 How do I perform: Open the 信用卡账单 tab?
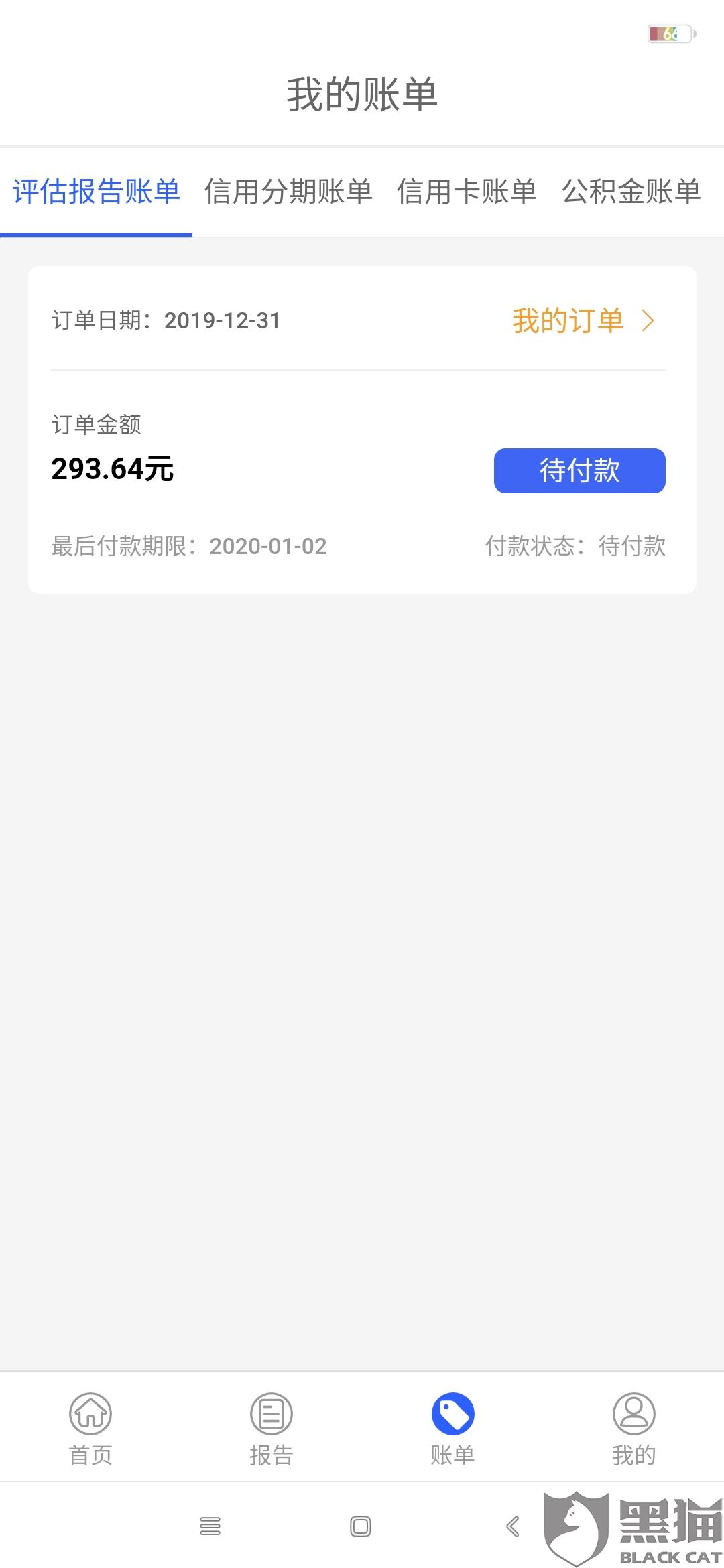[x=467, y=192]
